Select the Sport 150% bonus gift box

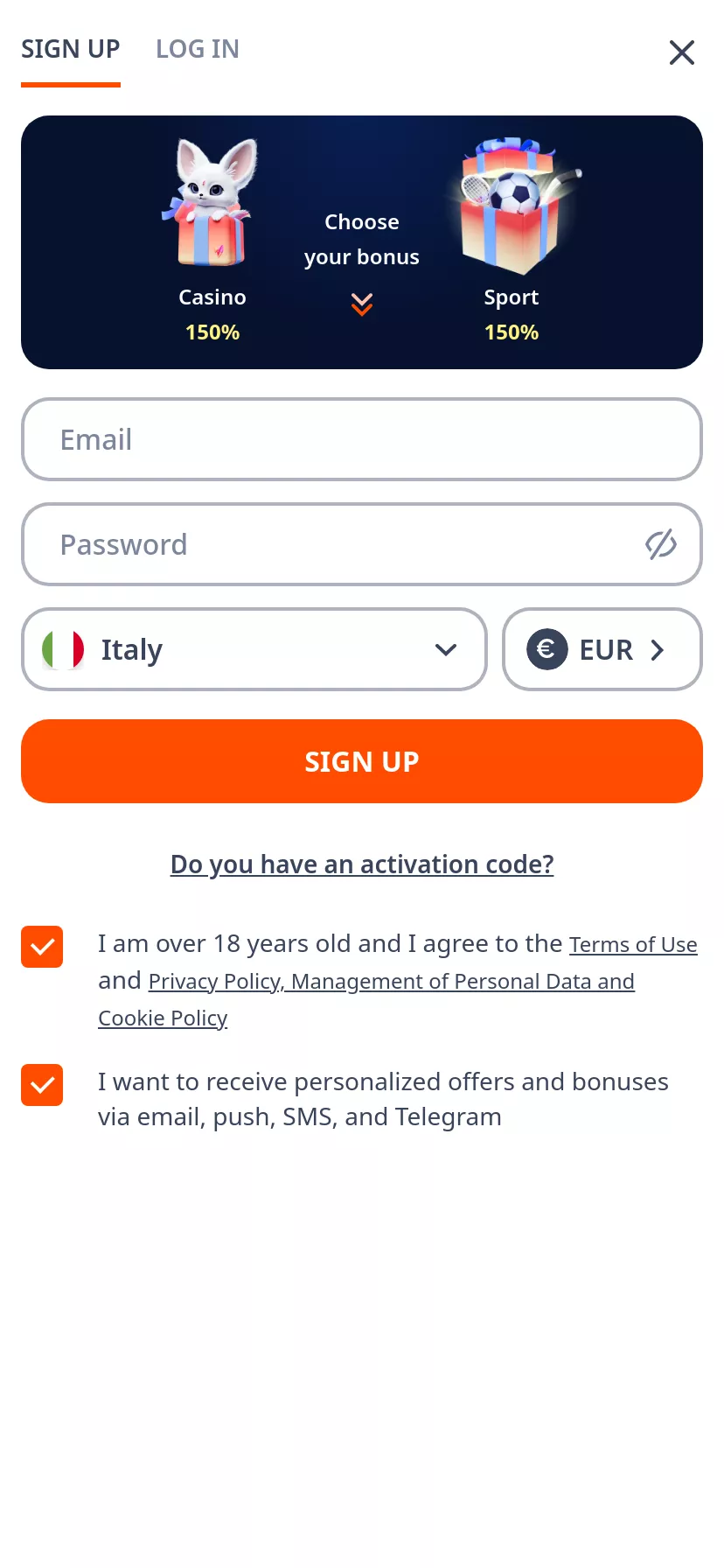(x=512, y=206)
